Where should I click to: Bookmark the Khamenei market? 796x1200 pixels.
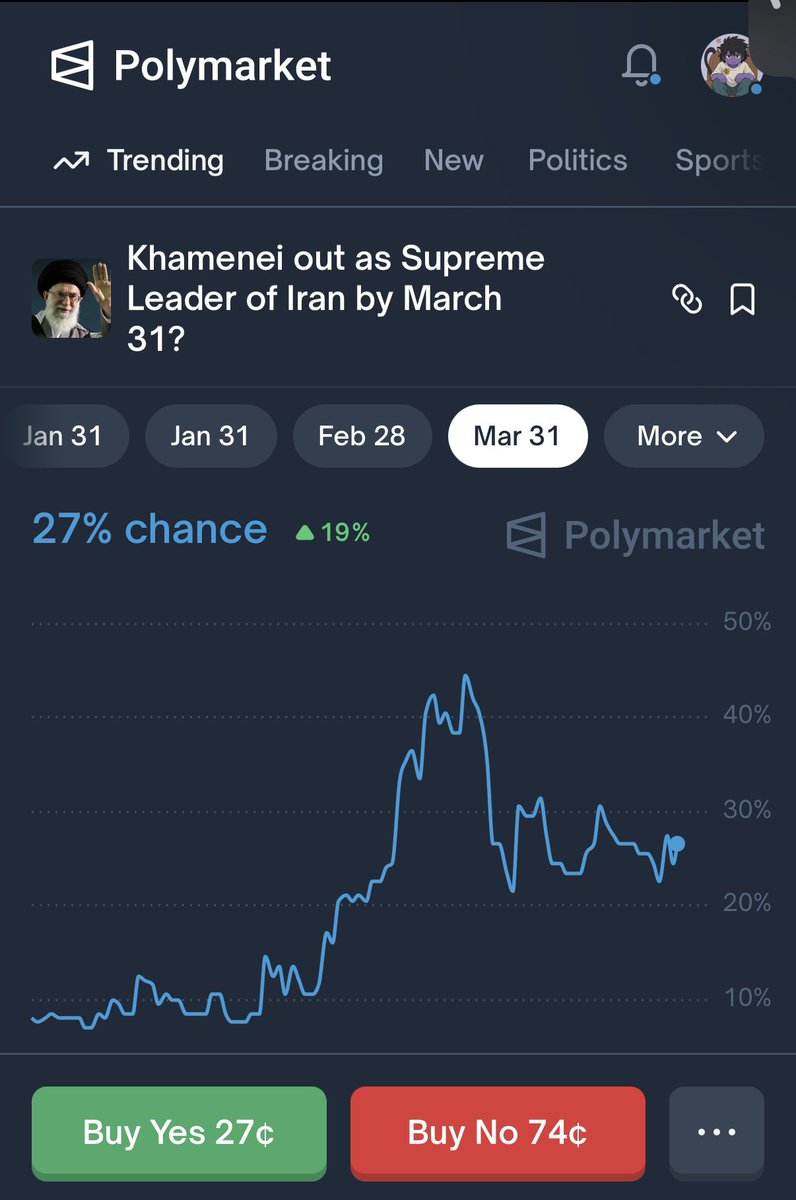(742, 299)
